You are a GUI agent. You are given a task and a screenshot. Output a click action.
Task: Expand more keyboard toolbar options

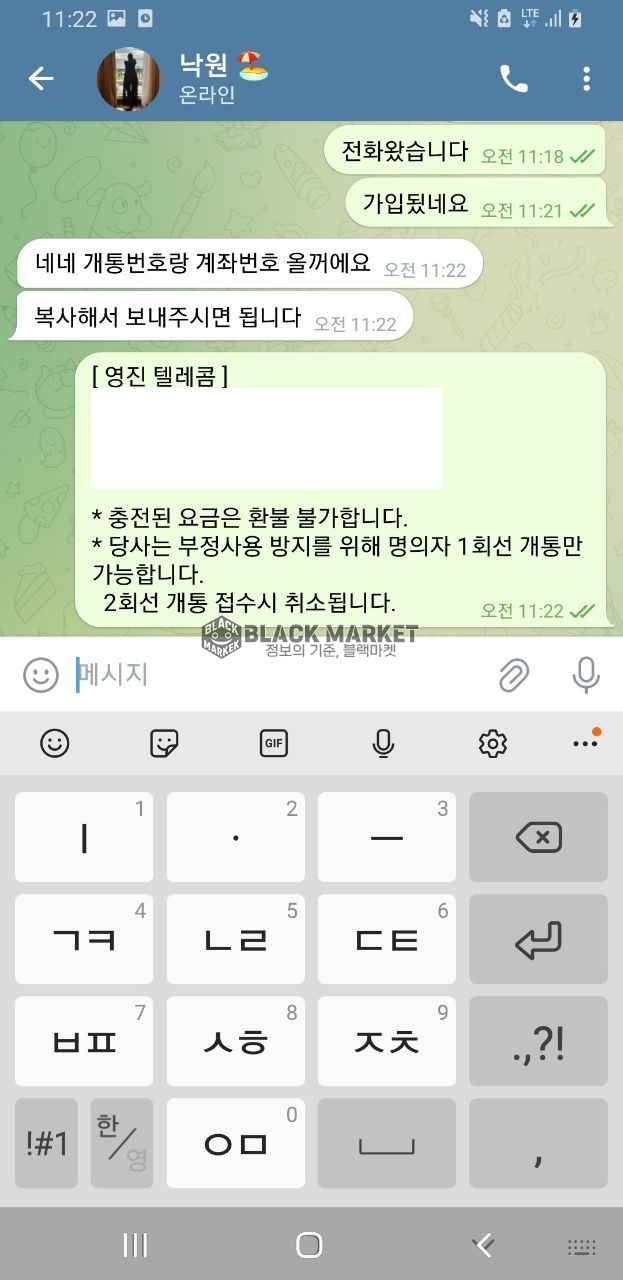pyautogui.click(x=585, y=743)
